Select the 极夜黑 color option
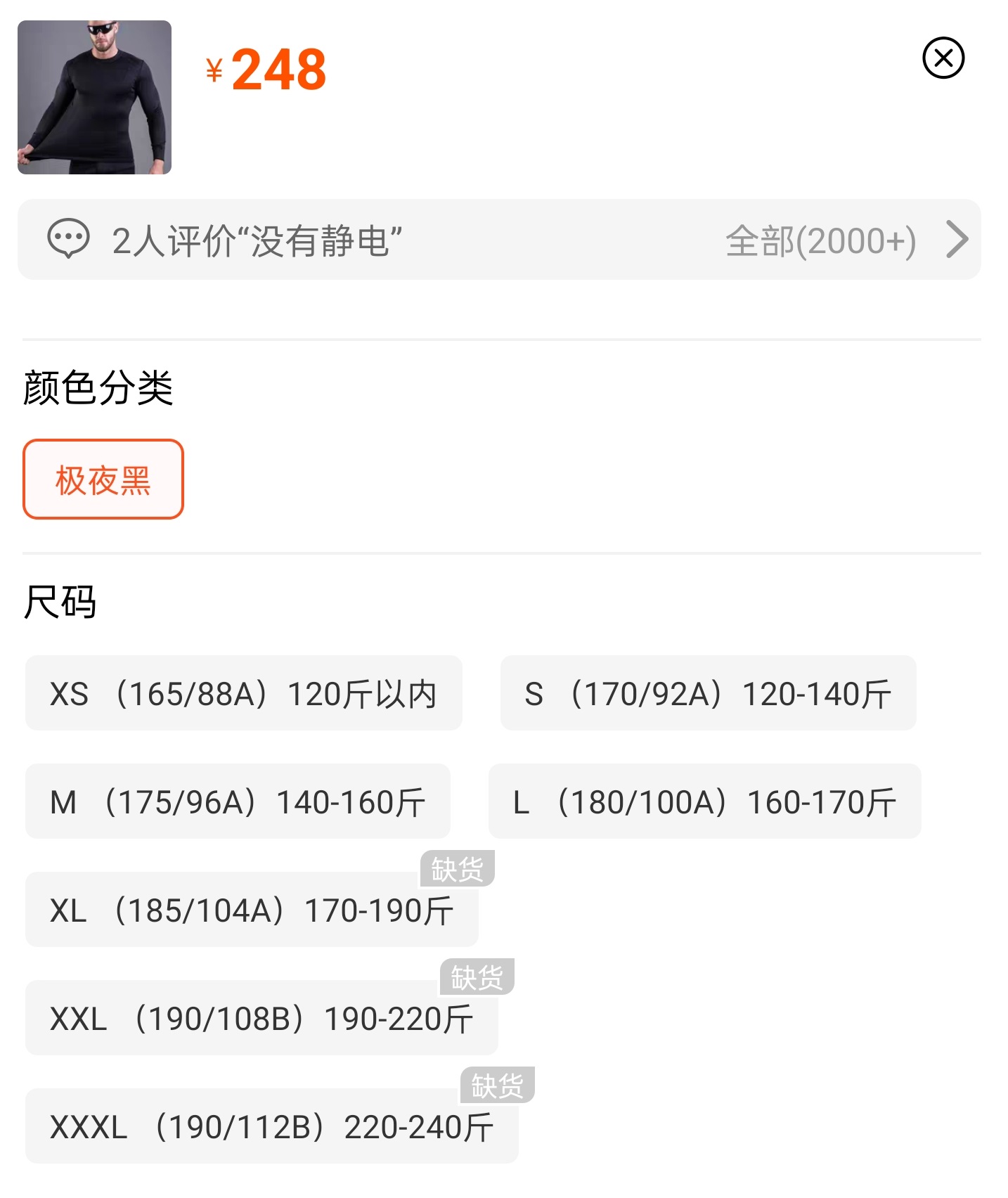1008x1198 pixels. (103, 480)
